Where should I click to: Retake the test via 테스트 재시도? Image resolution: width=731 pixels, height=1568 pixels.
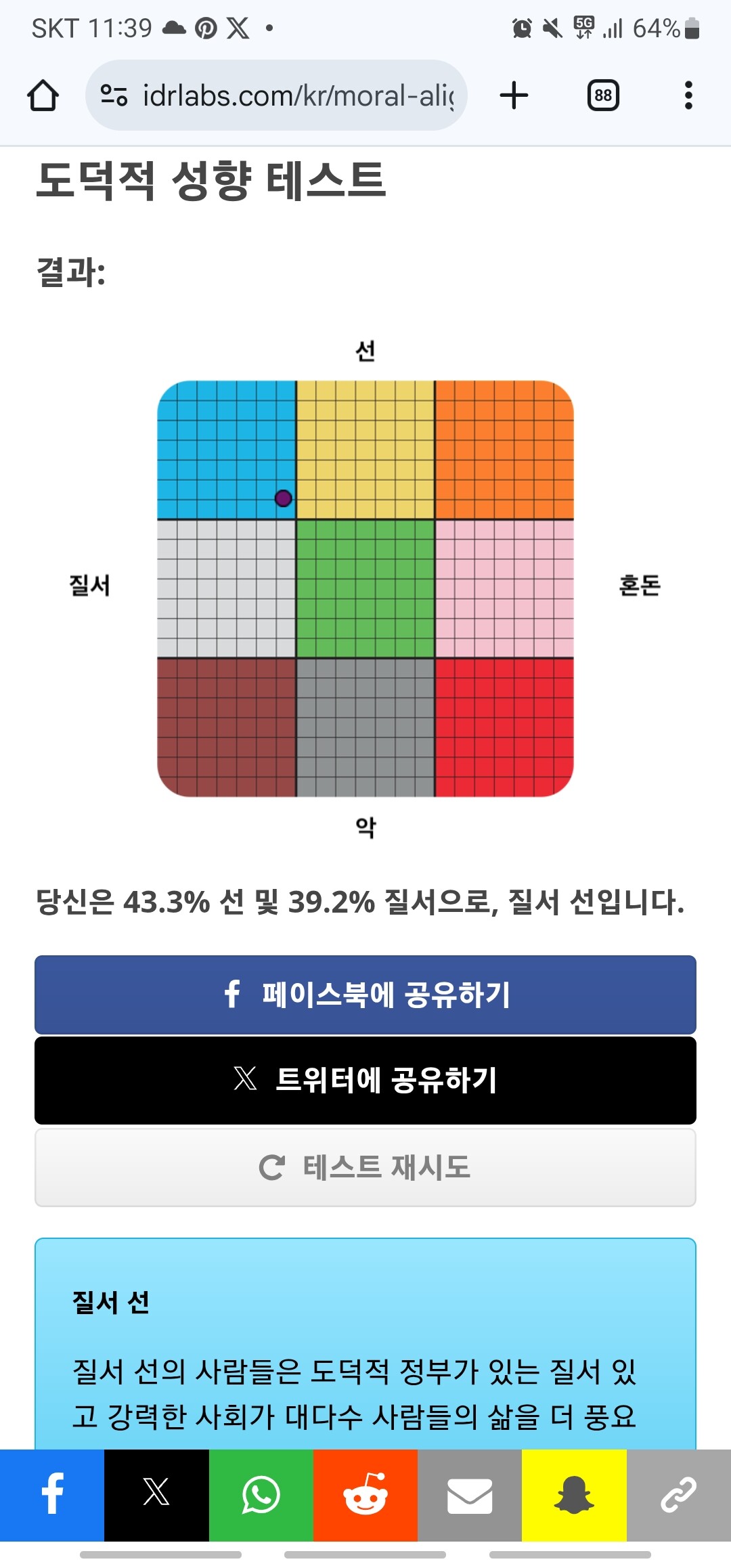pos(365,1167)
